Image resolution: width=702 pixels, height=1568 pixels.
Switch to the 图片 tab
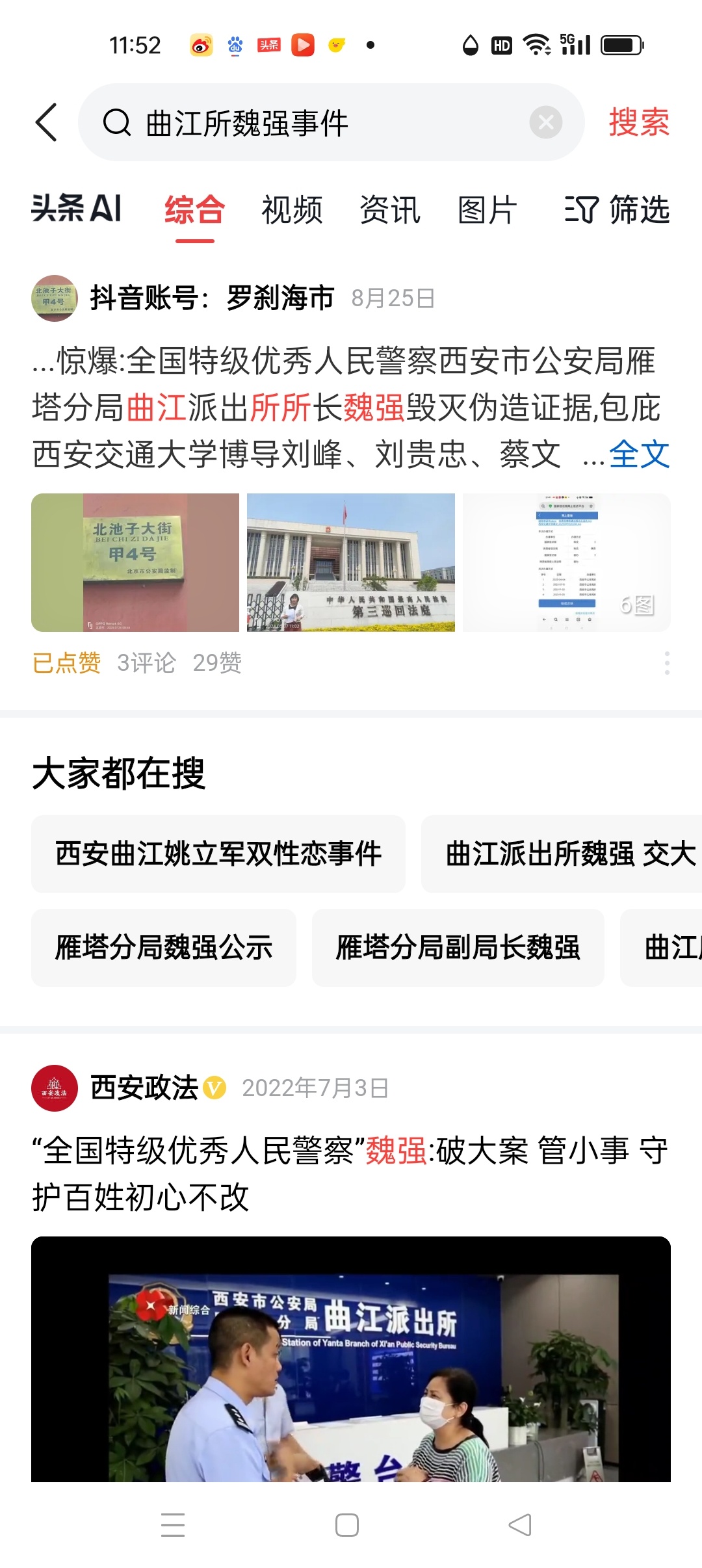tap(487, 210)
